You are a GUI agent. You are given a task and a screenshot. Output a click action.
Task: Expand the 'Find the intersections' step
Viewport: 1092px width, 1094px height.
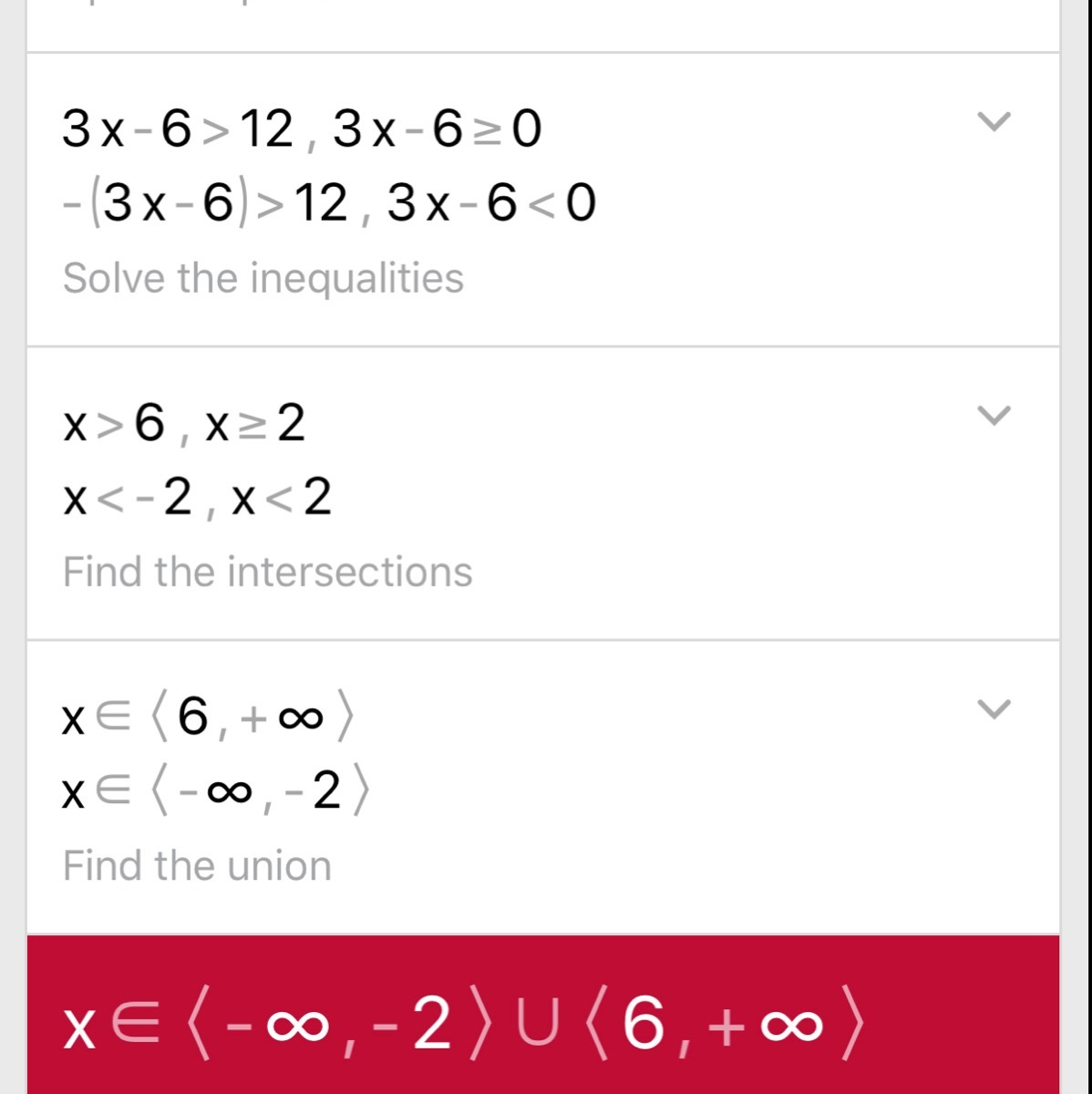994,416
